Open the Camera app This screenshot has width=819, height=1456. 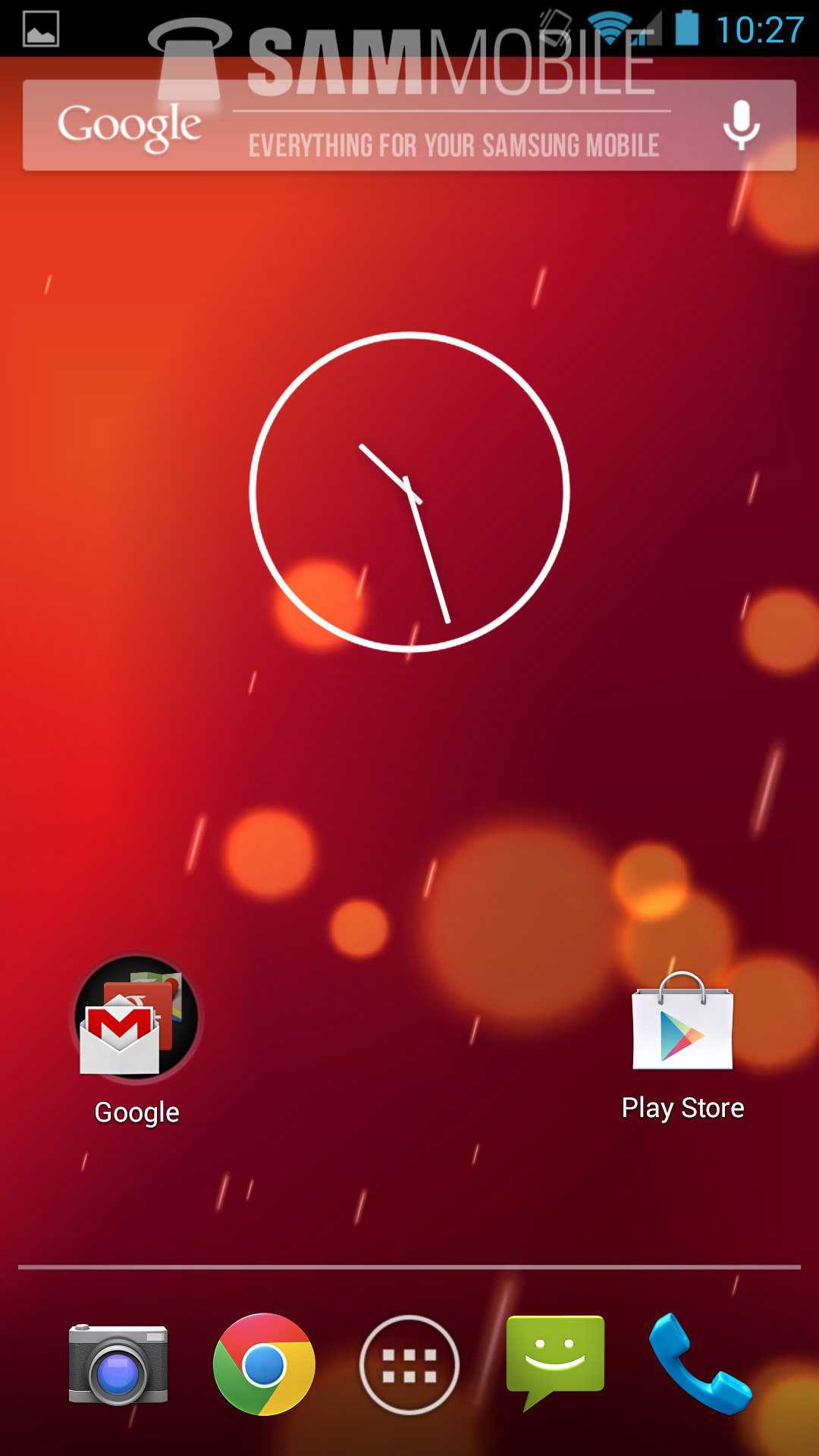[118, 1364]
